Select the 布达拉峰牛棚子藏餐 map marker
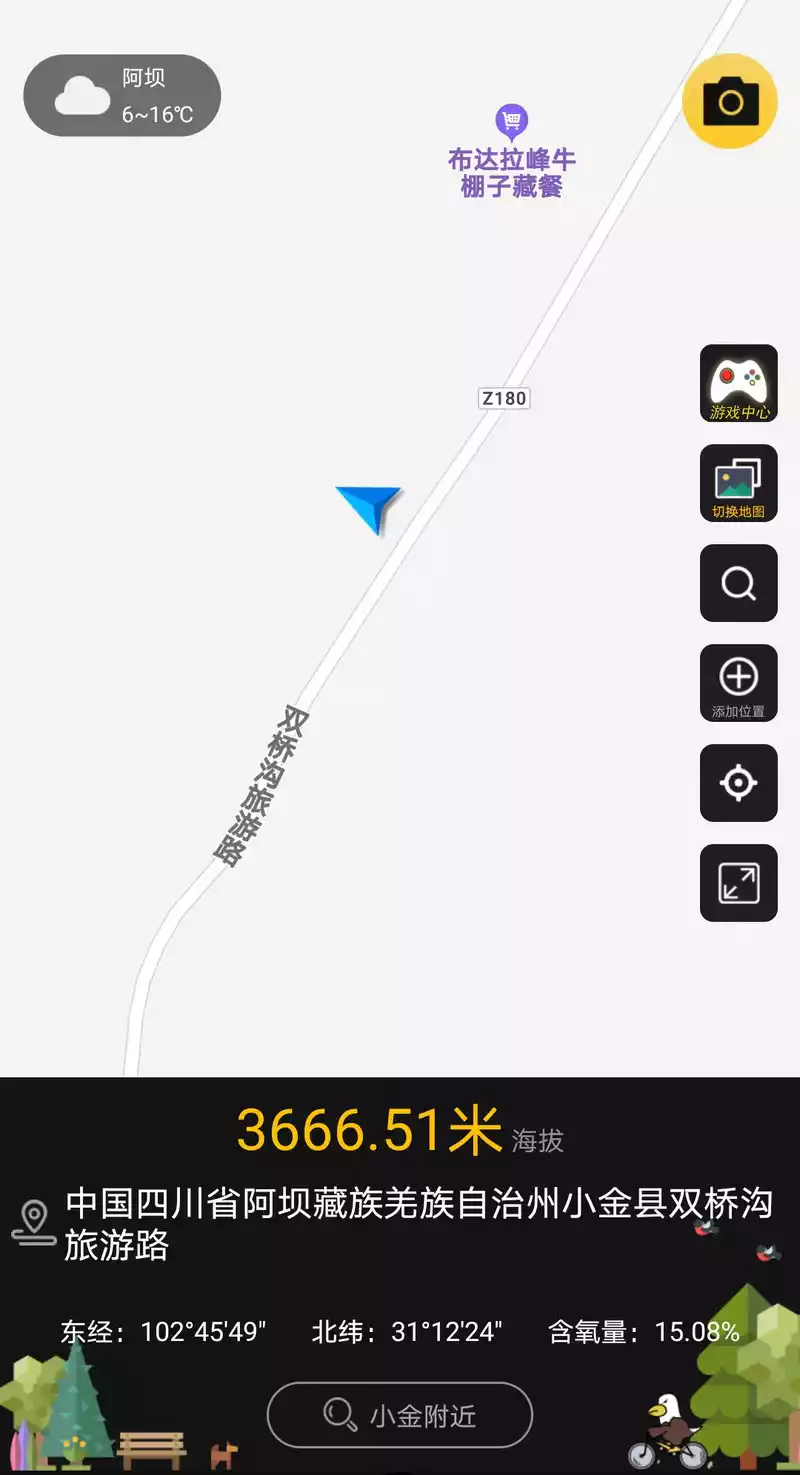The width and height of the screenshot is (800, 1475). [x=512, y=123]
